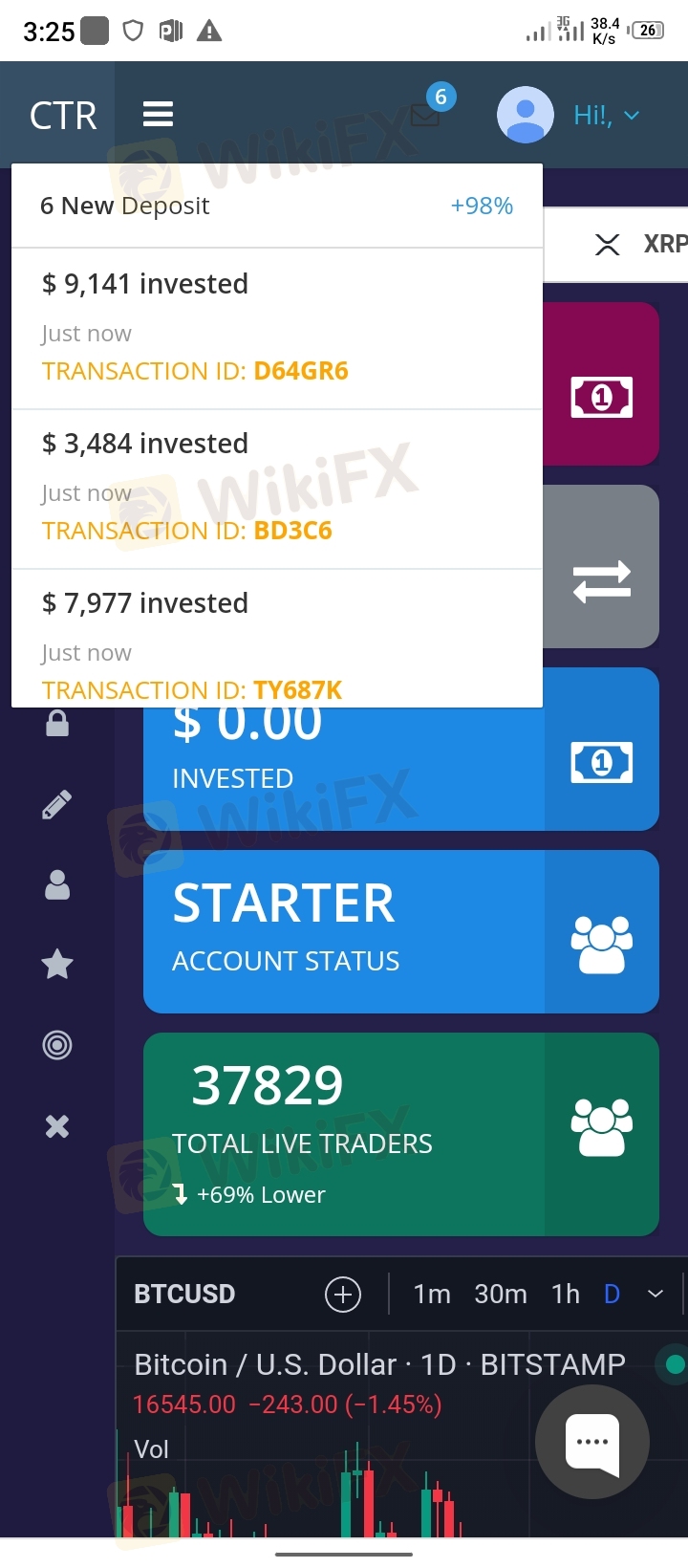
Task: Expand the Hi! profile dropdown
Action: (x=568, y=115)
